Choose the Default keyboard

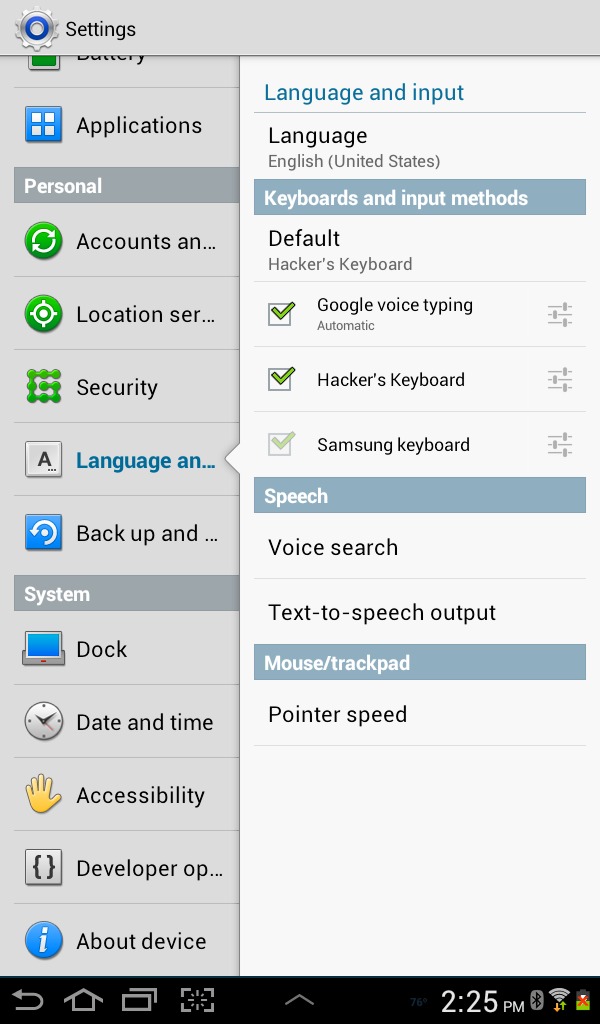click(420, 249)
